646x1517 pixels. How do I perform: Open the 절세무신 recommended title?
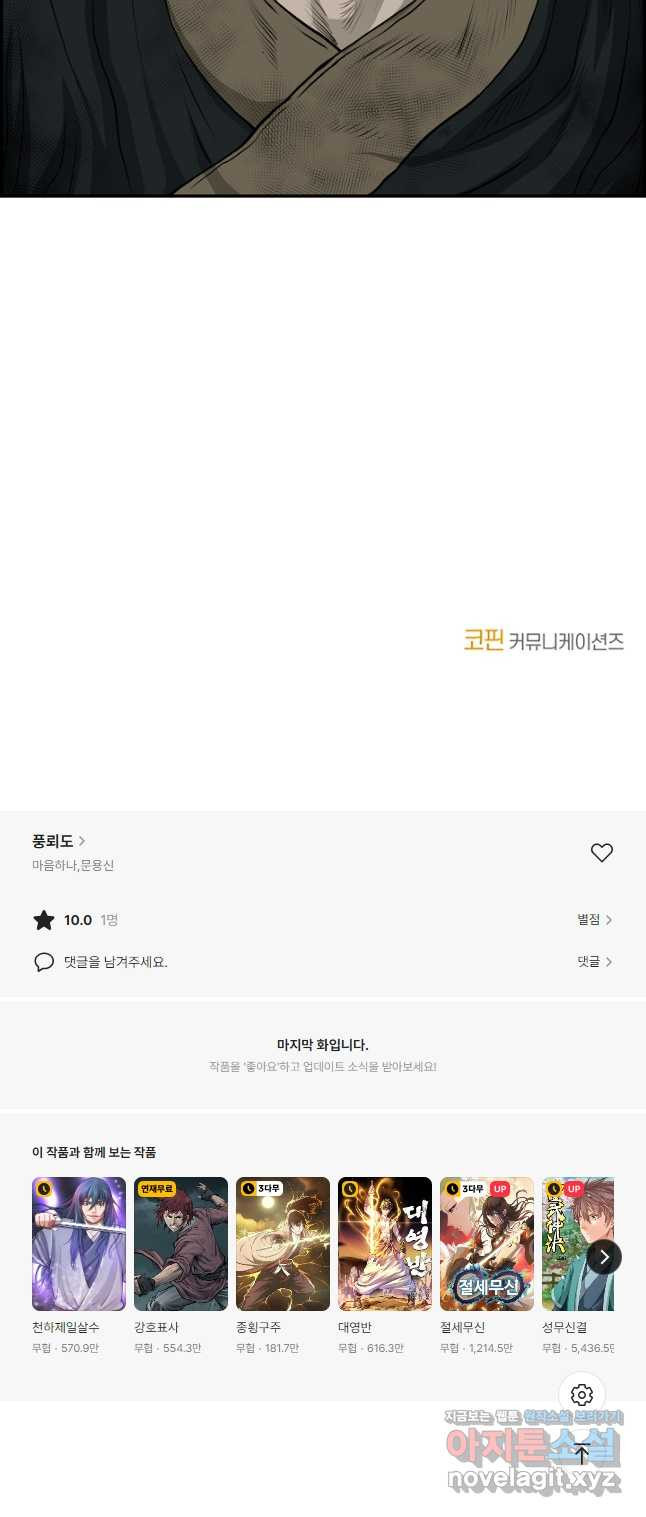click(x=487, y=1244)
